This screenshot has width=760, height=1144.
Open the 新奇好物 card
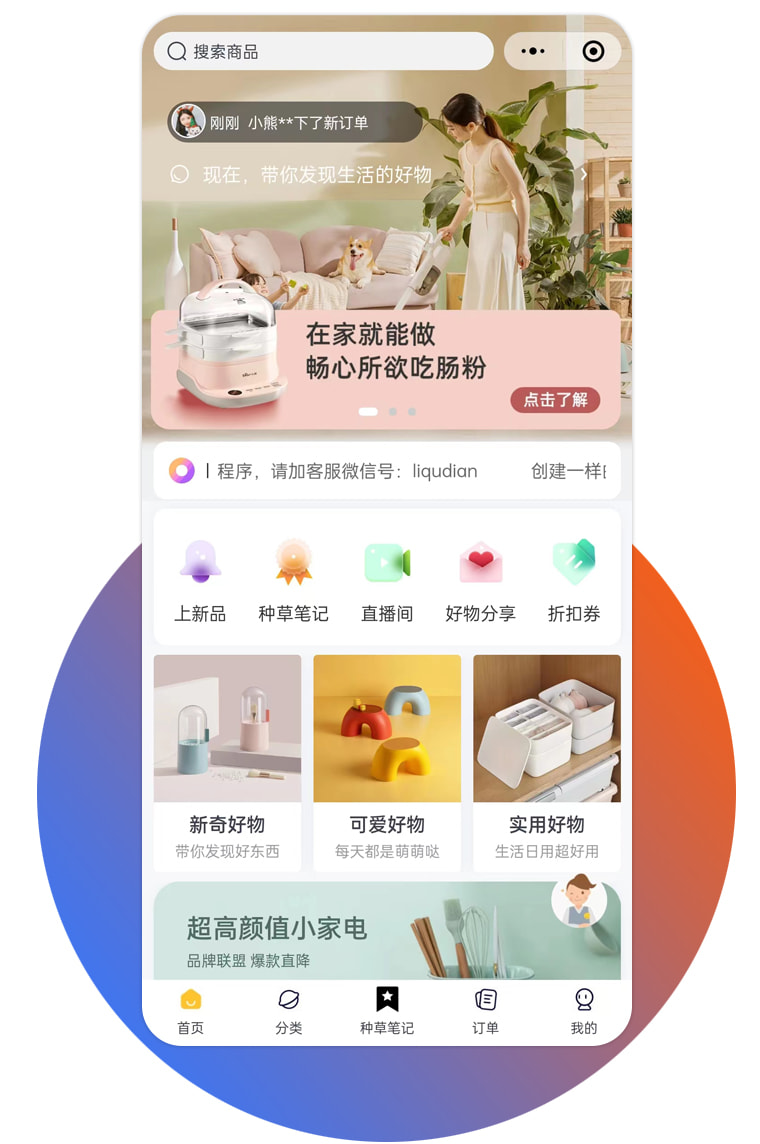pyautogui.click(x=227, y=762)
